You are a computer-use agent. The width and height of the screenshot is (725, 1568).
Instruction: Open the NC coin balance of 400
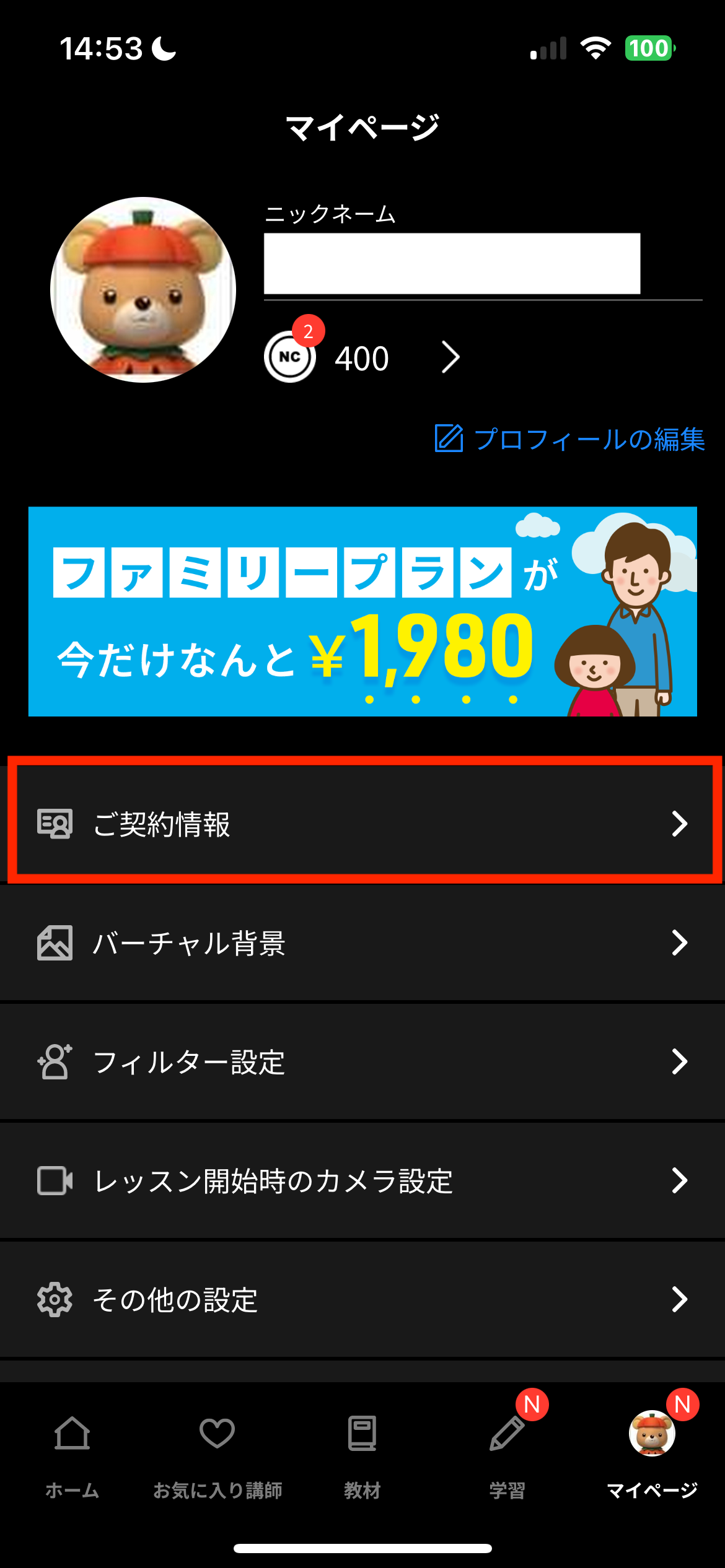coord(362,358)
